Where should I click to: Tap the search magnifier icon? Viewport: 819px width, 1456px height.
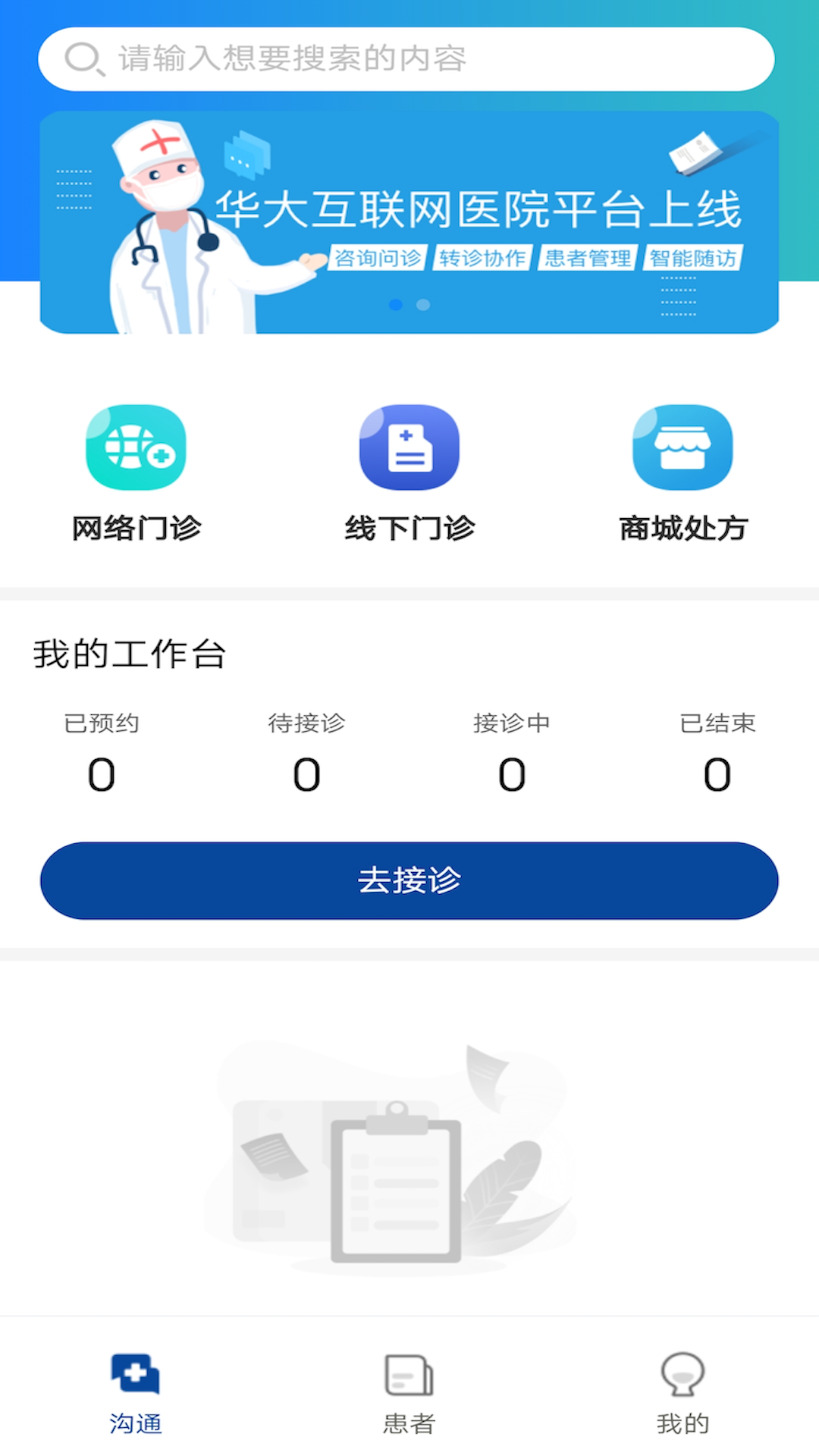pyautogui.click(x=85, y=59)
